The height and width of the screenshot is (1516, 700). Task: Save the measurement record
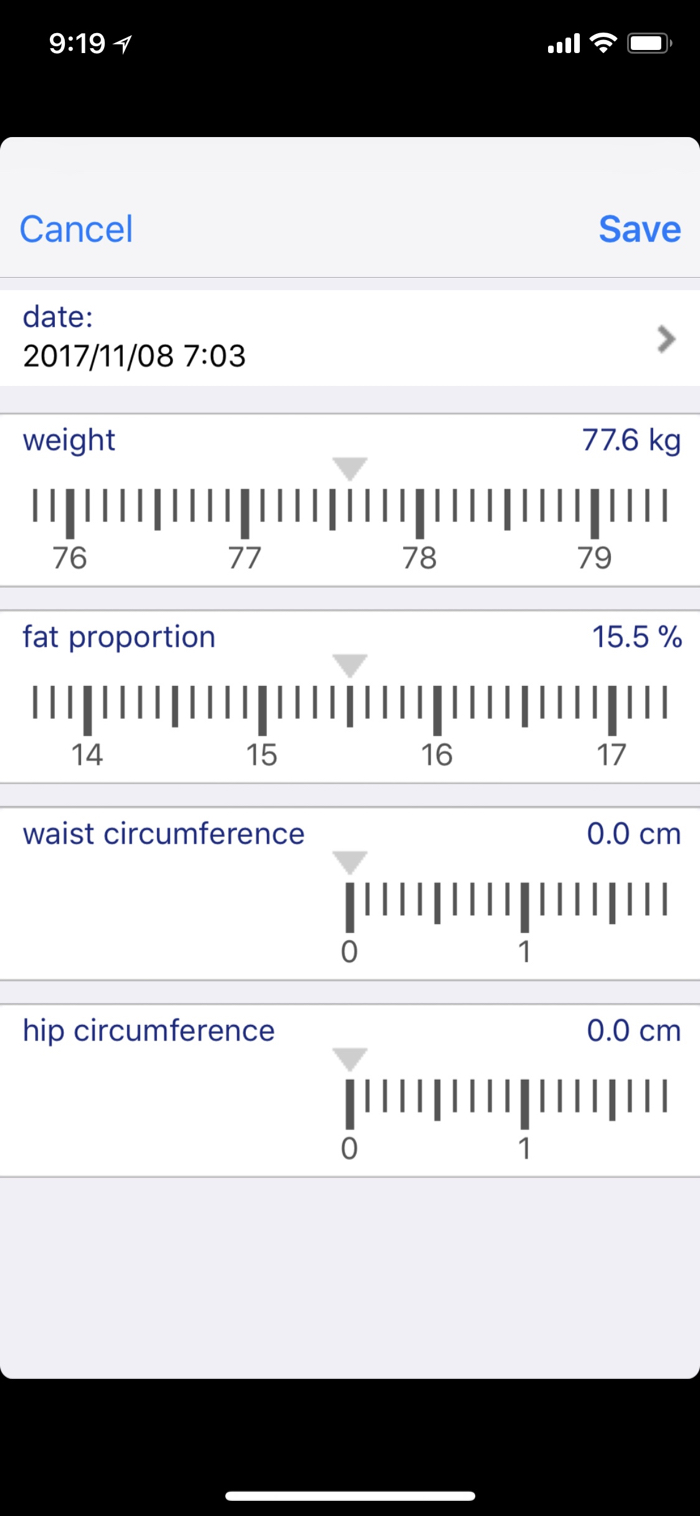pos(639,229)
